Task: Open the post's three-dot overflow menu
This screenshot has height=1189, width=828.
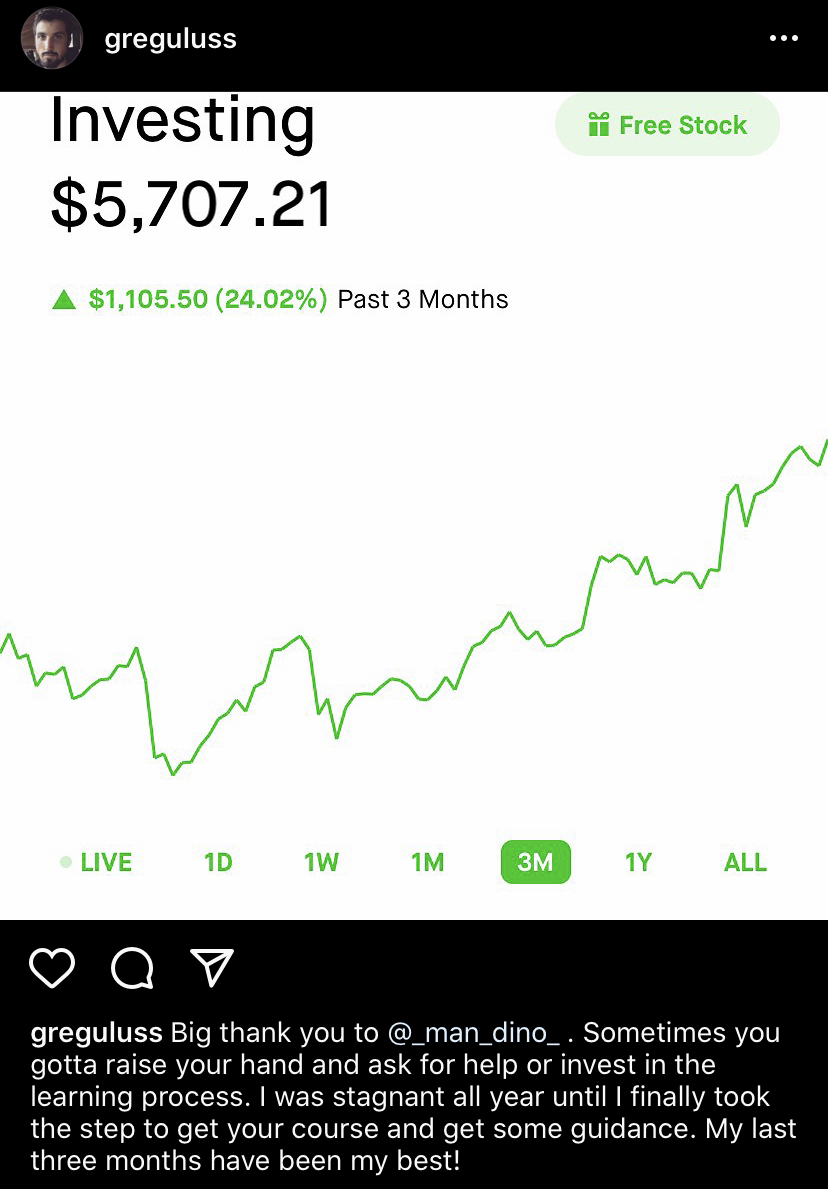Action: pos(783,39)
